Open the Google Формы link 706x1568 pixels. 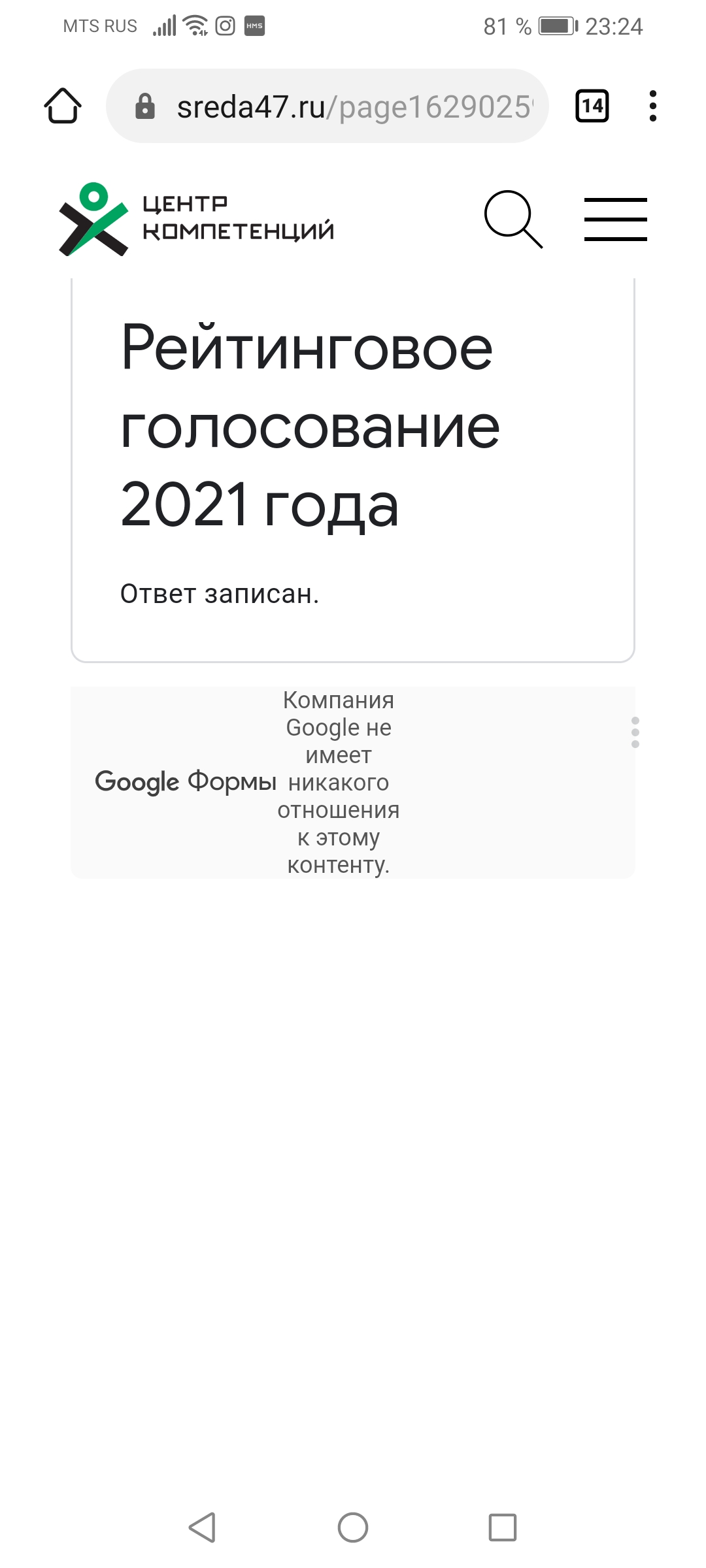coord(186,781)
